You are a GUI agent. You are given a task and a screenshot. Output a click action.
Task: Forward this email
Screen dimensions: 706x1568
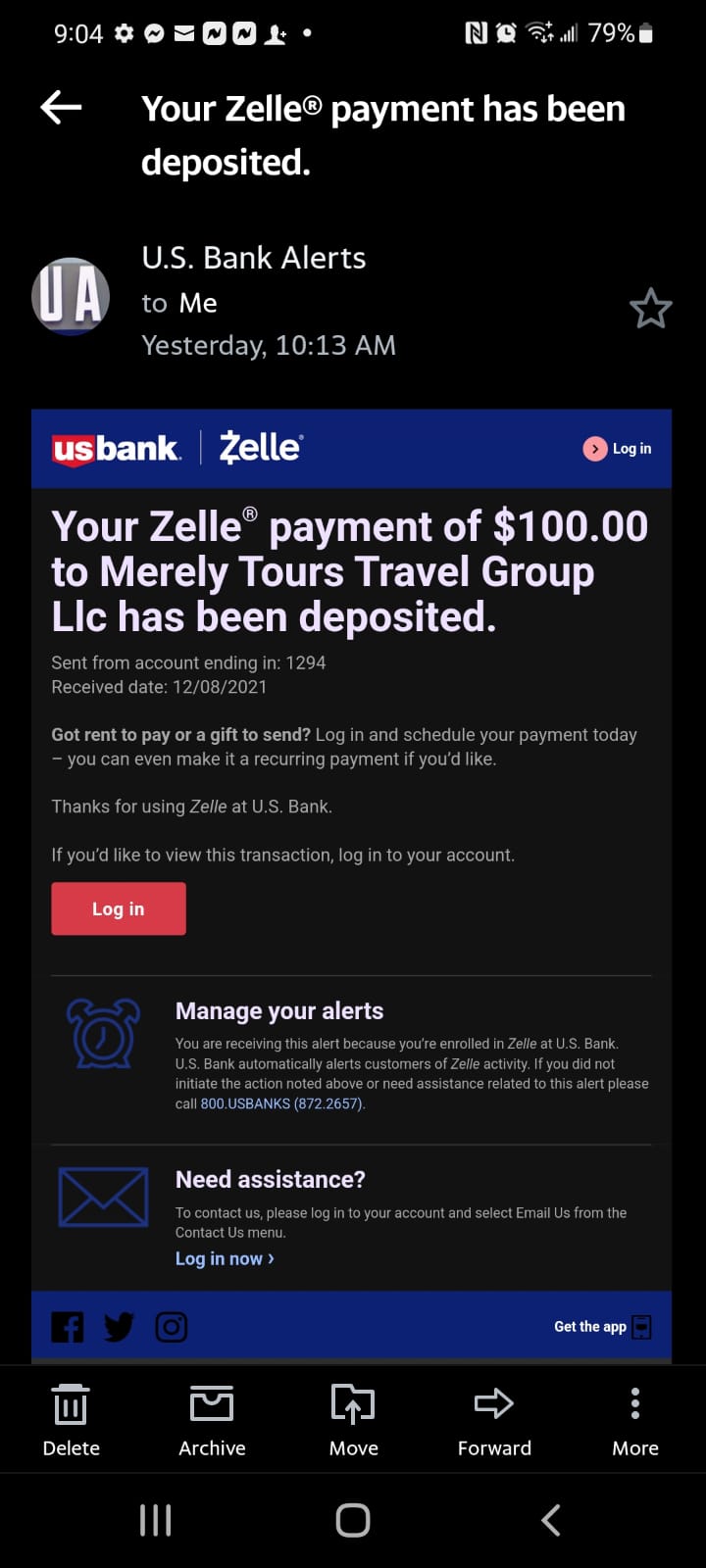494,1420
